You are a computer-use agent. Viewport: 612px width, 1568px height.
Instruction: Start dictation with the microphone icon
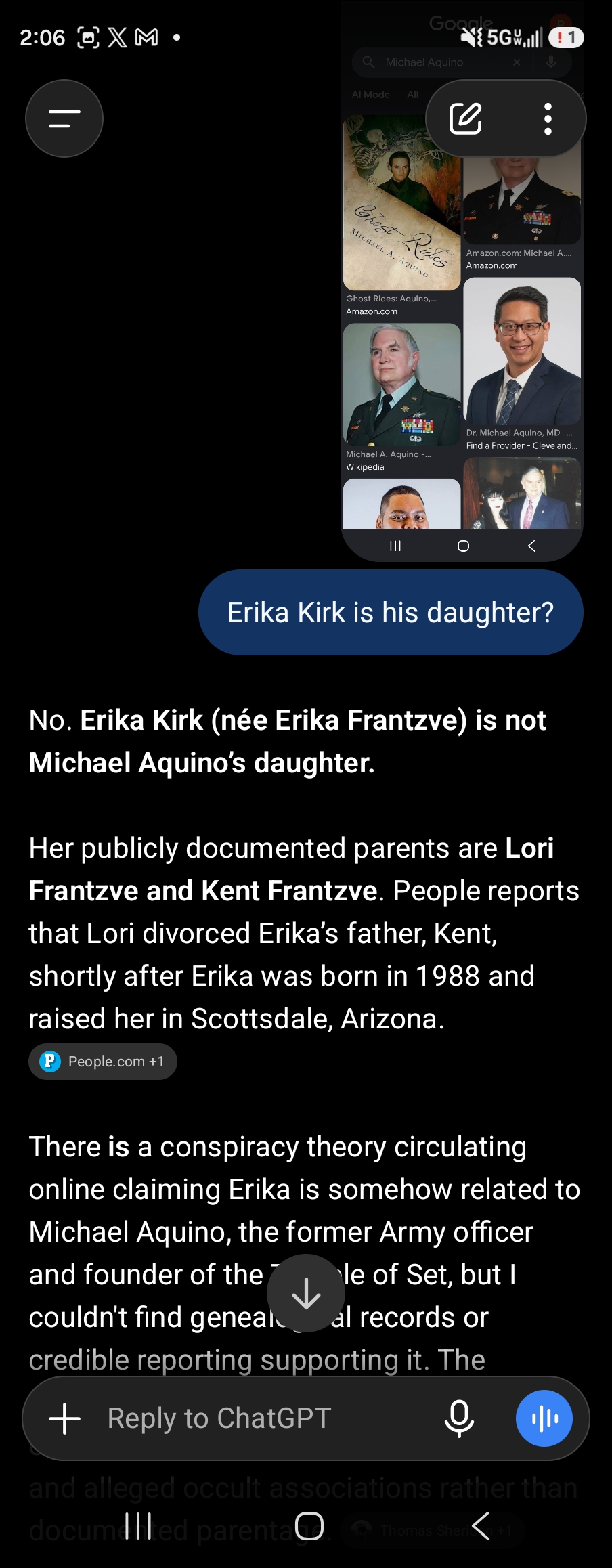coord(459,1418)
